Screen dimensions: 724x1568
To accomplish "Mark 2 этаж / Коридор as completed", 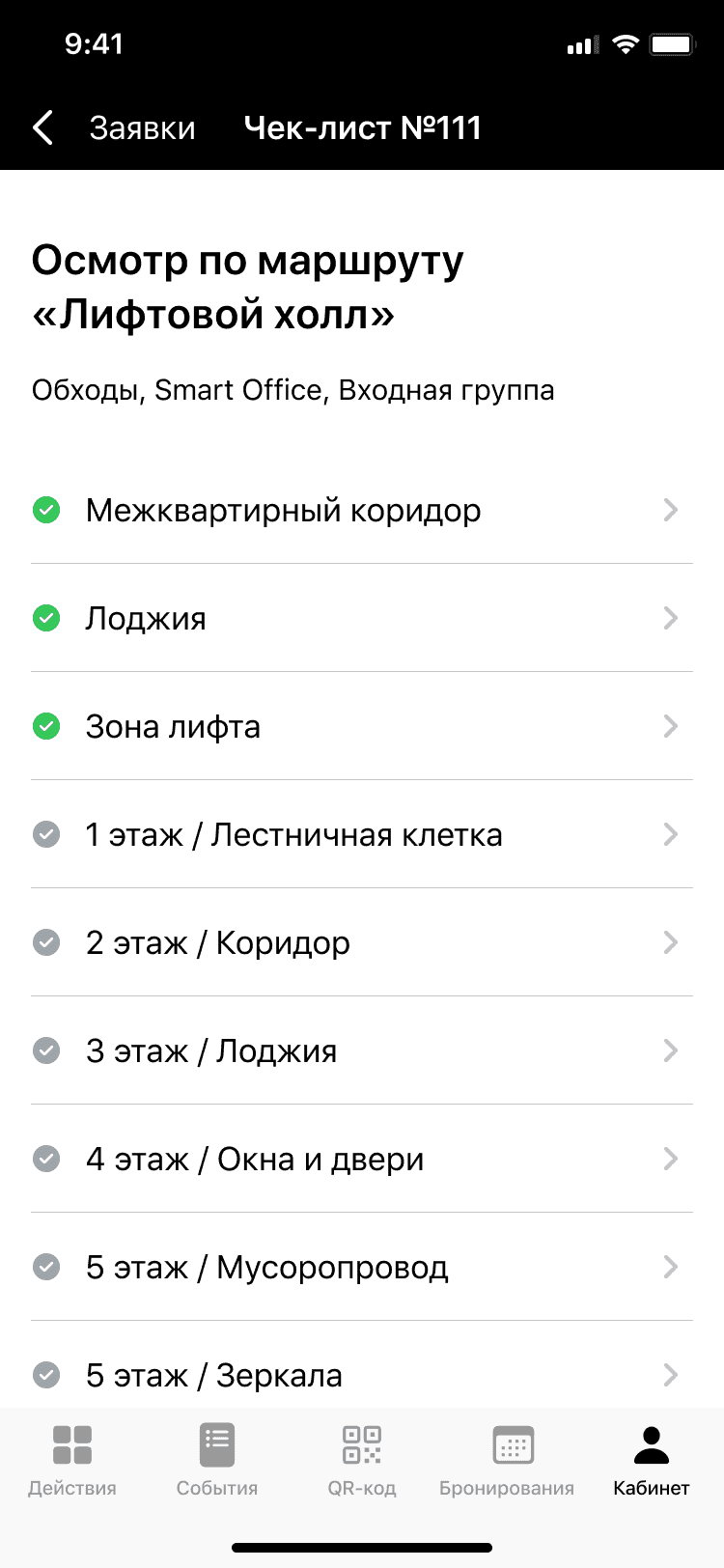I will tap(45, 942).
